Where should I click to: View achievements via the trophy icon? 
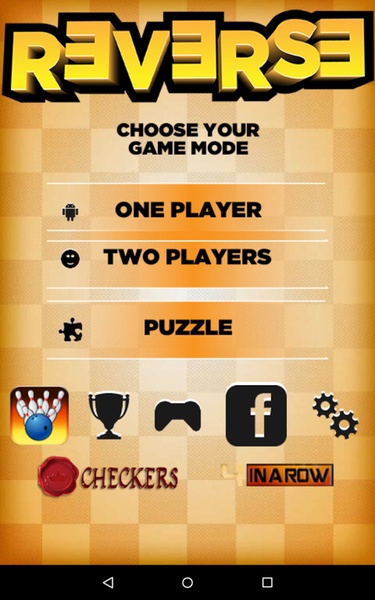[x=109, y=415]
